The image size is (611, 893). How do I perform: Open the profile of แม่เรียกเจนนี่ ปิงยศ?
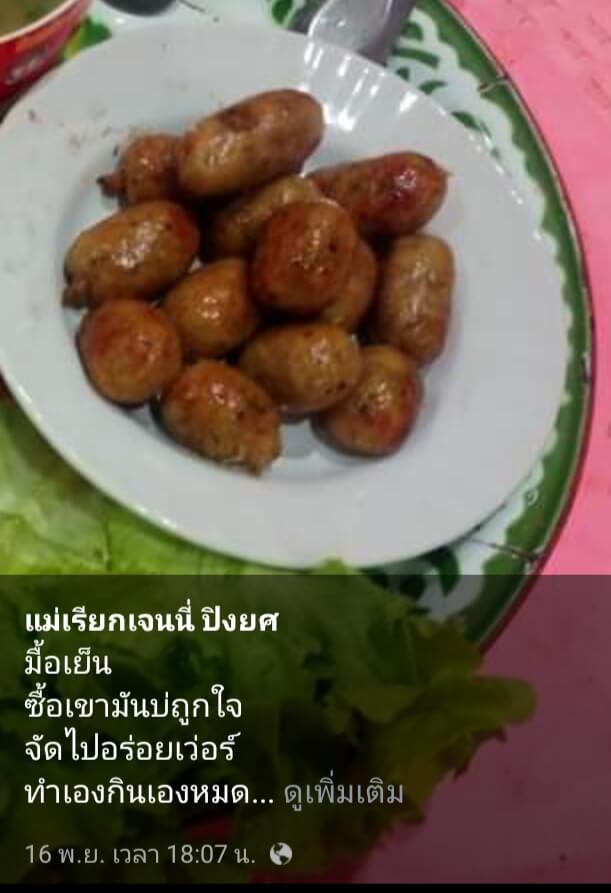click(151, 622)
